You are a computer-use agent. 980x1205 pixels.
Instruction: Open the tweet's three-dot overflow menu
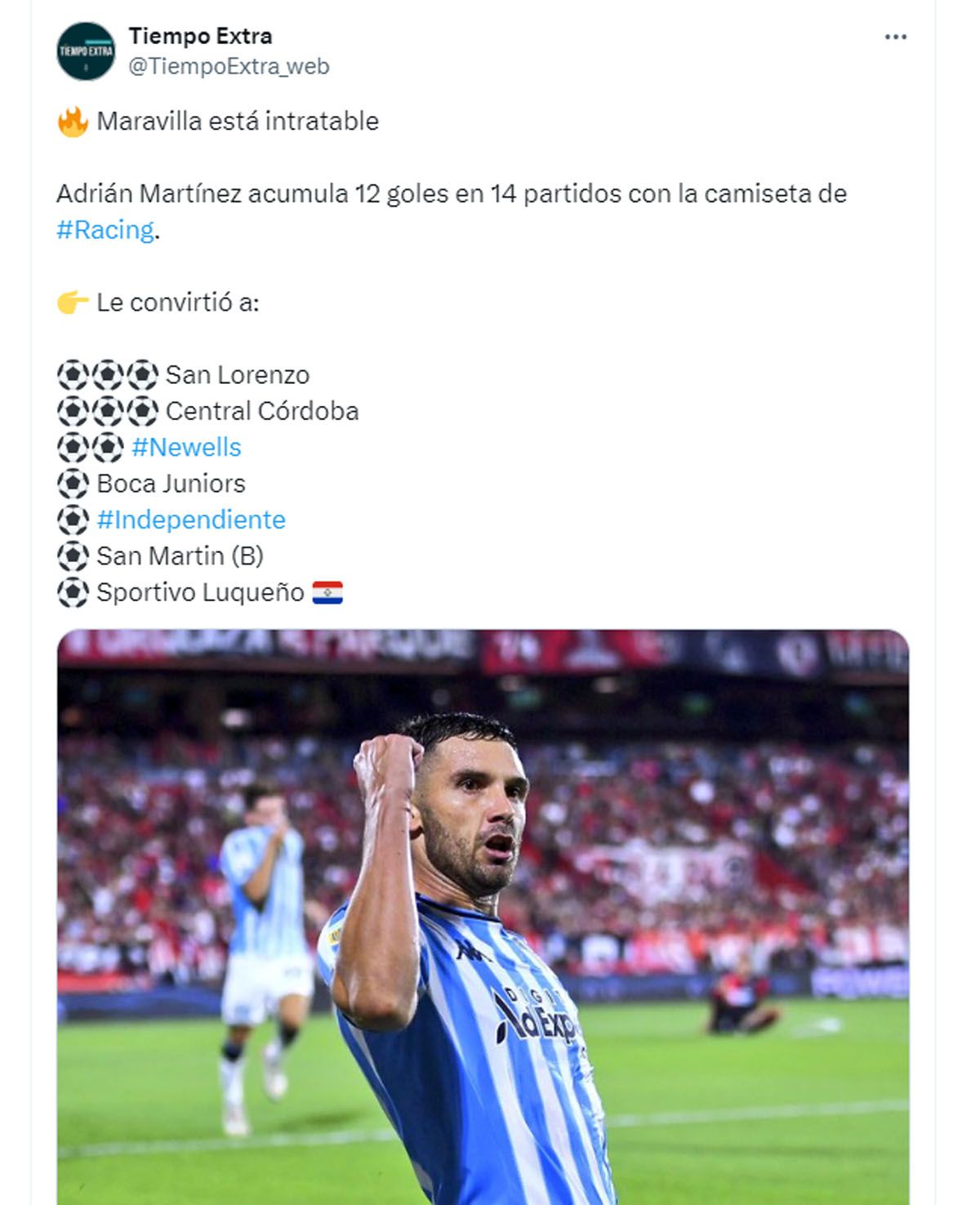895,38
